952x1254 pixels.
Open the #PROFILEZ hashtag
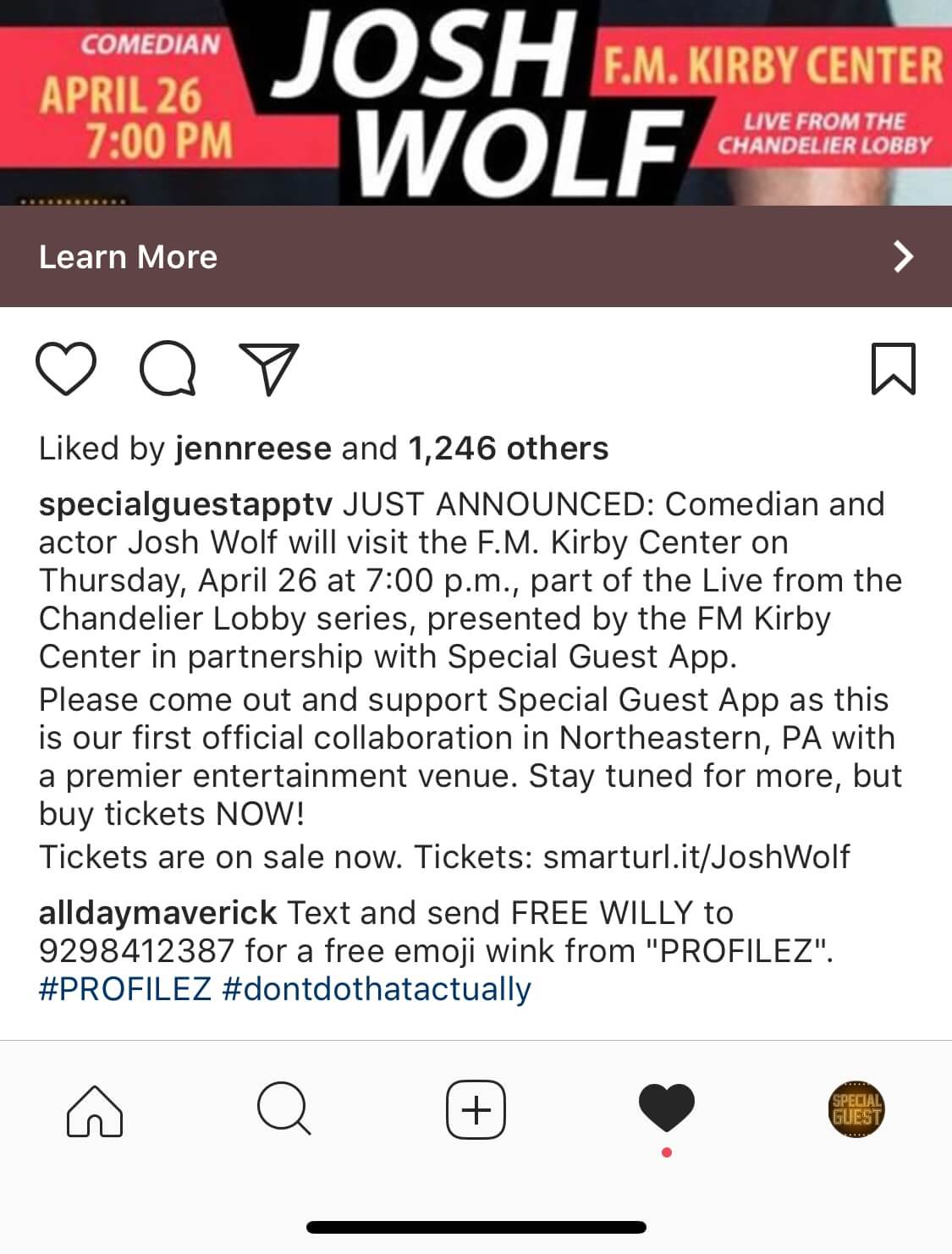125,988
